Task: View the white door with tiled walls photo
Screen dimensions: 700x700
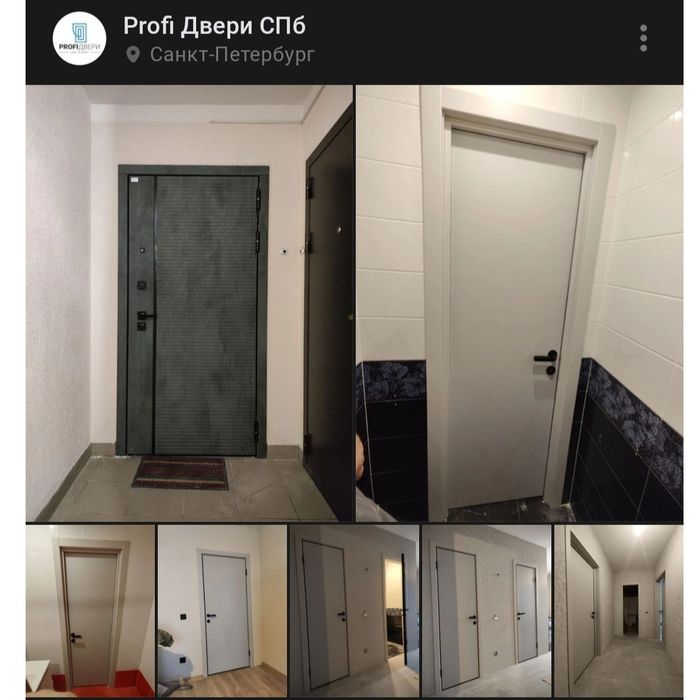Action: (x=519, y=302)
